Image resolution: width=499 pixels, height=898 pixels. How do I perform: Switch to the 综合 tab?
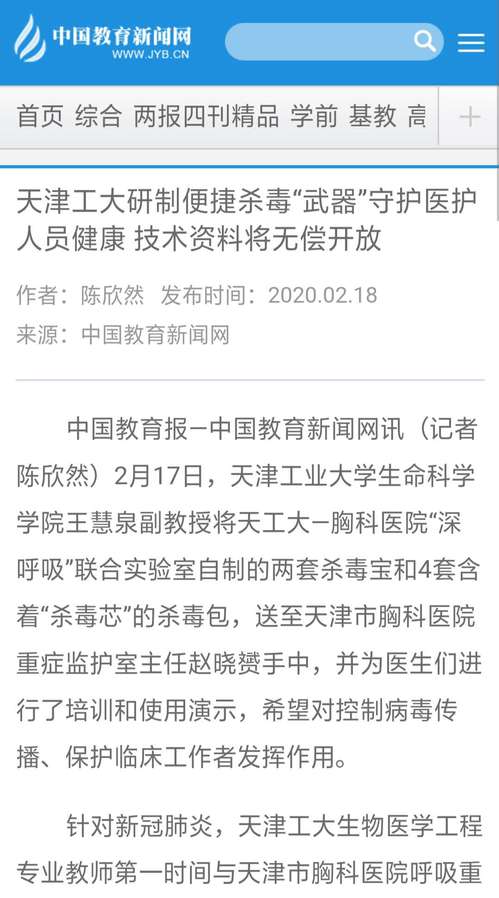pos(99,117)
